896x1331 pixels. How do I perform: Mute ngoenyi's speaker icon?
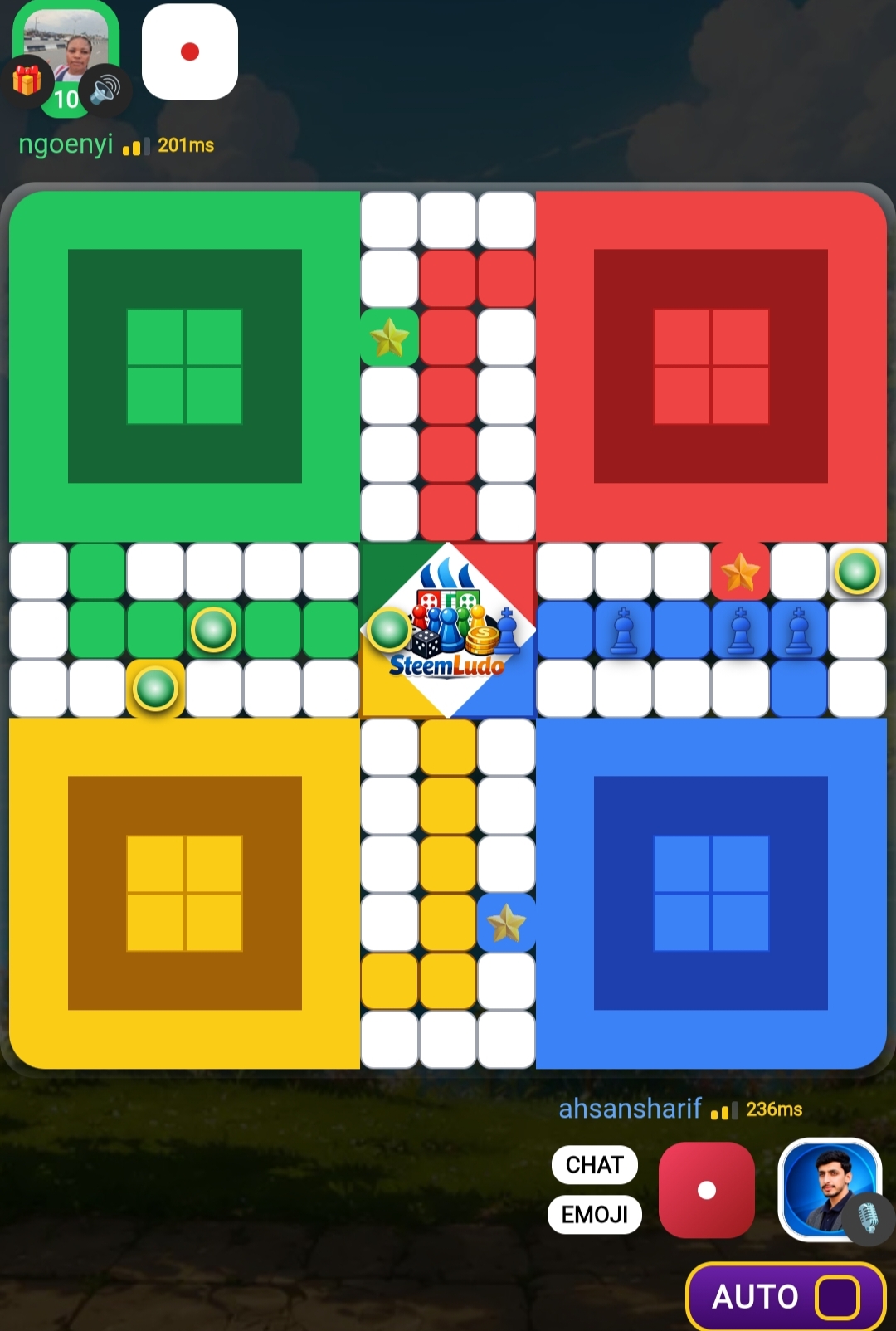tap(106, 90)
